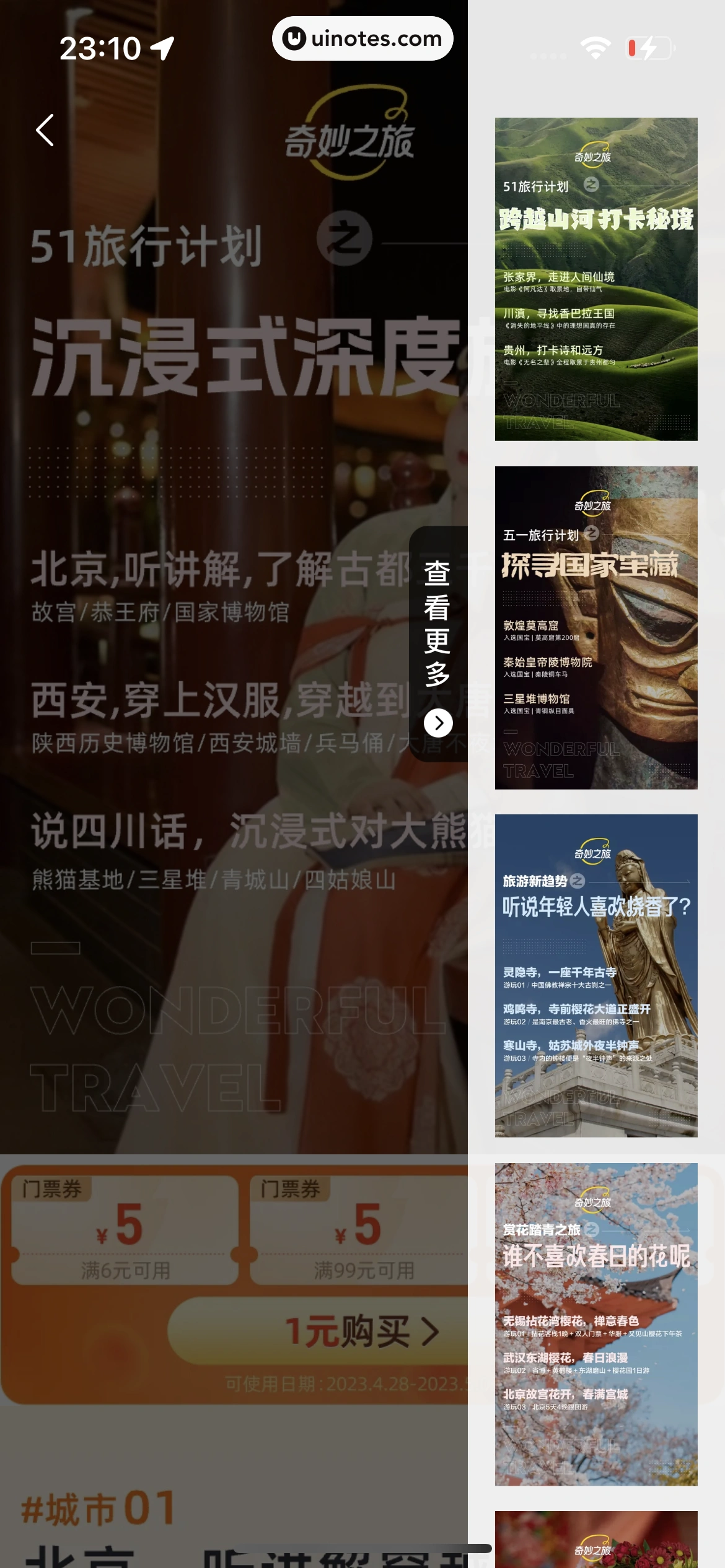The image size is (725, 1568).
Task: Open the 听说年轻人喜欢烧香了 card
Action: pyautogui.click(x=595, y=975)
